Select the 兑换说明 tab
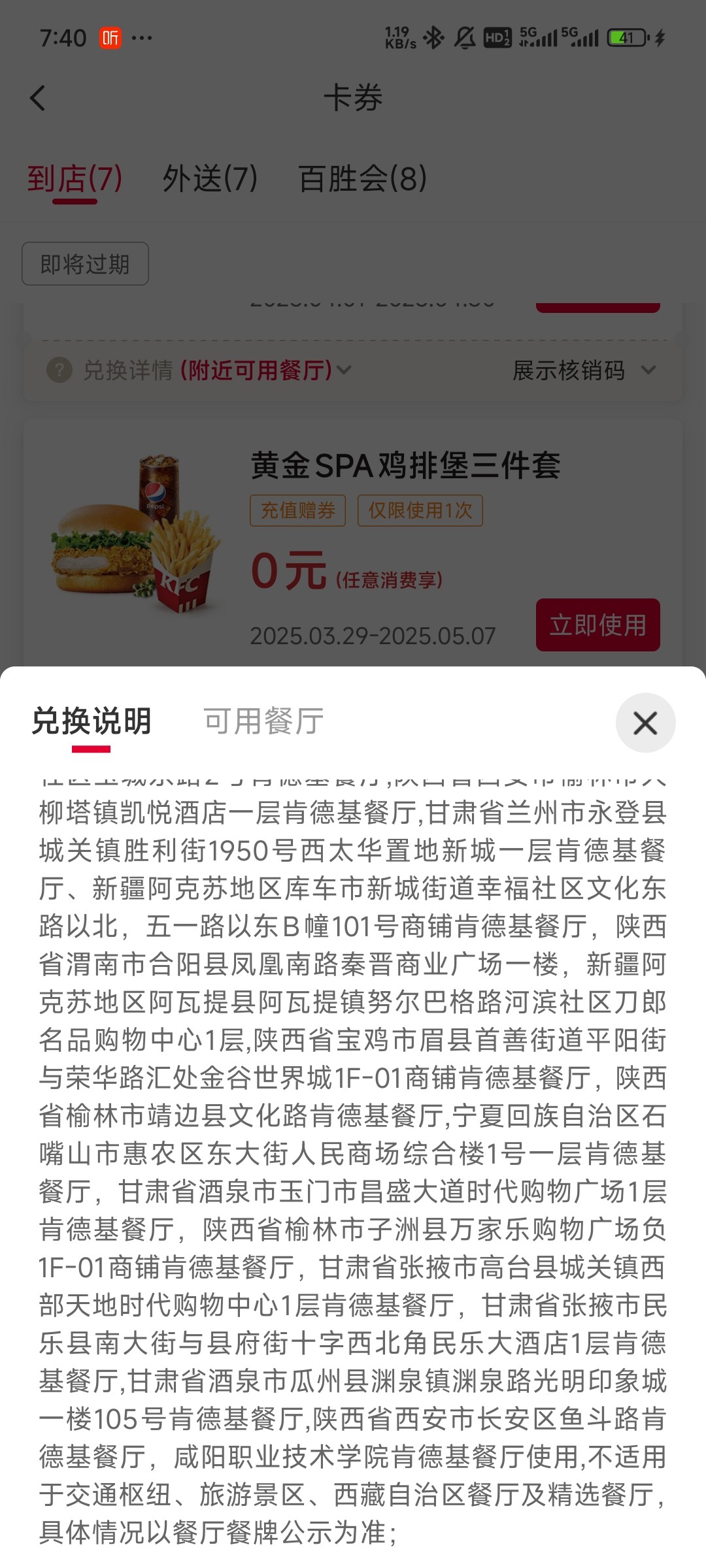The height and width of the screenshot is (1568, 706). (x=92, y=721)
